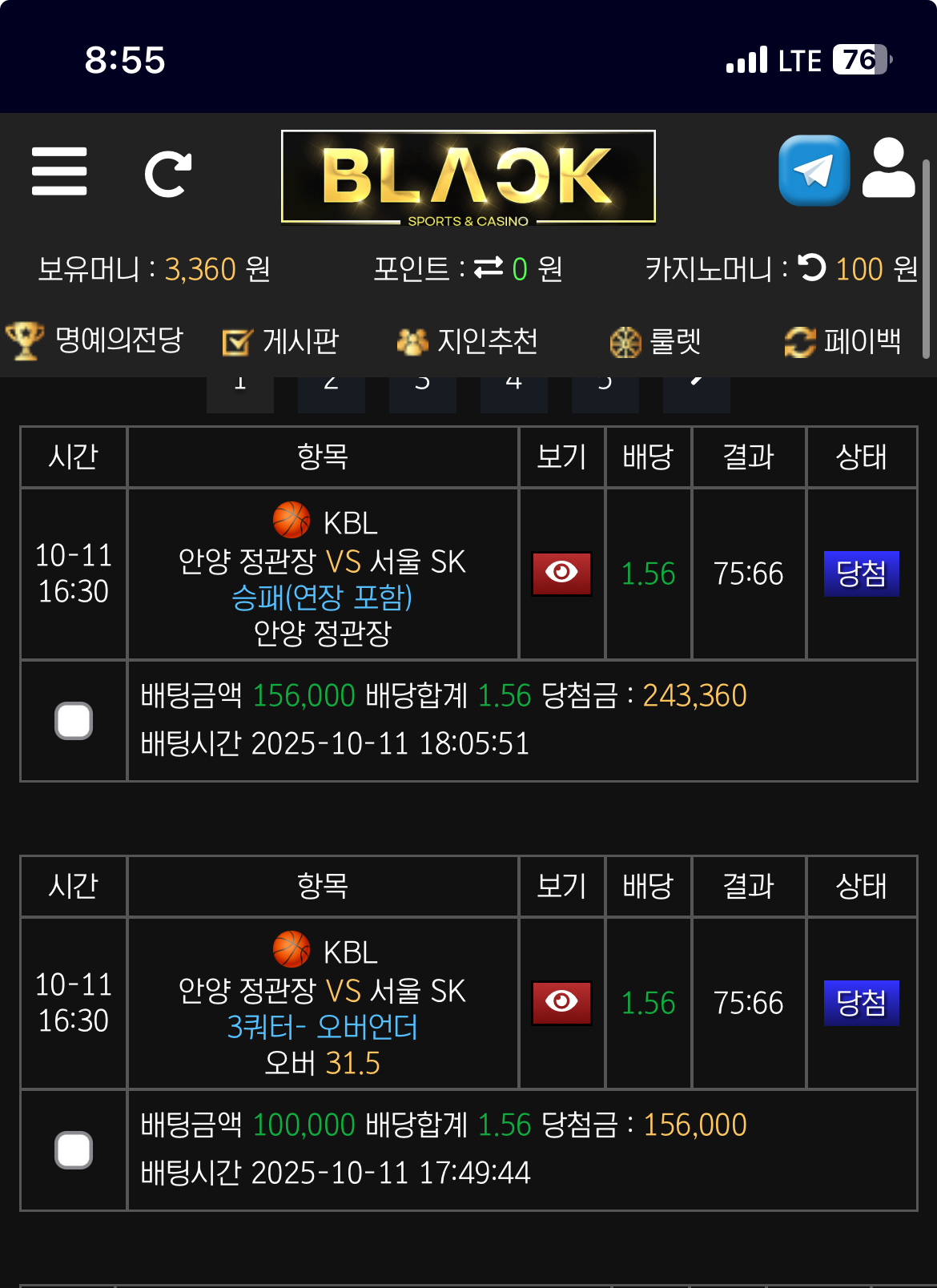Viewport: 937px width, 1288px height.
Task: Check the box for the 100,000 bet
Action: click(x=74, y=1150)
